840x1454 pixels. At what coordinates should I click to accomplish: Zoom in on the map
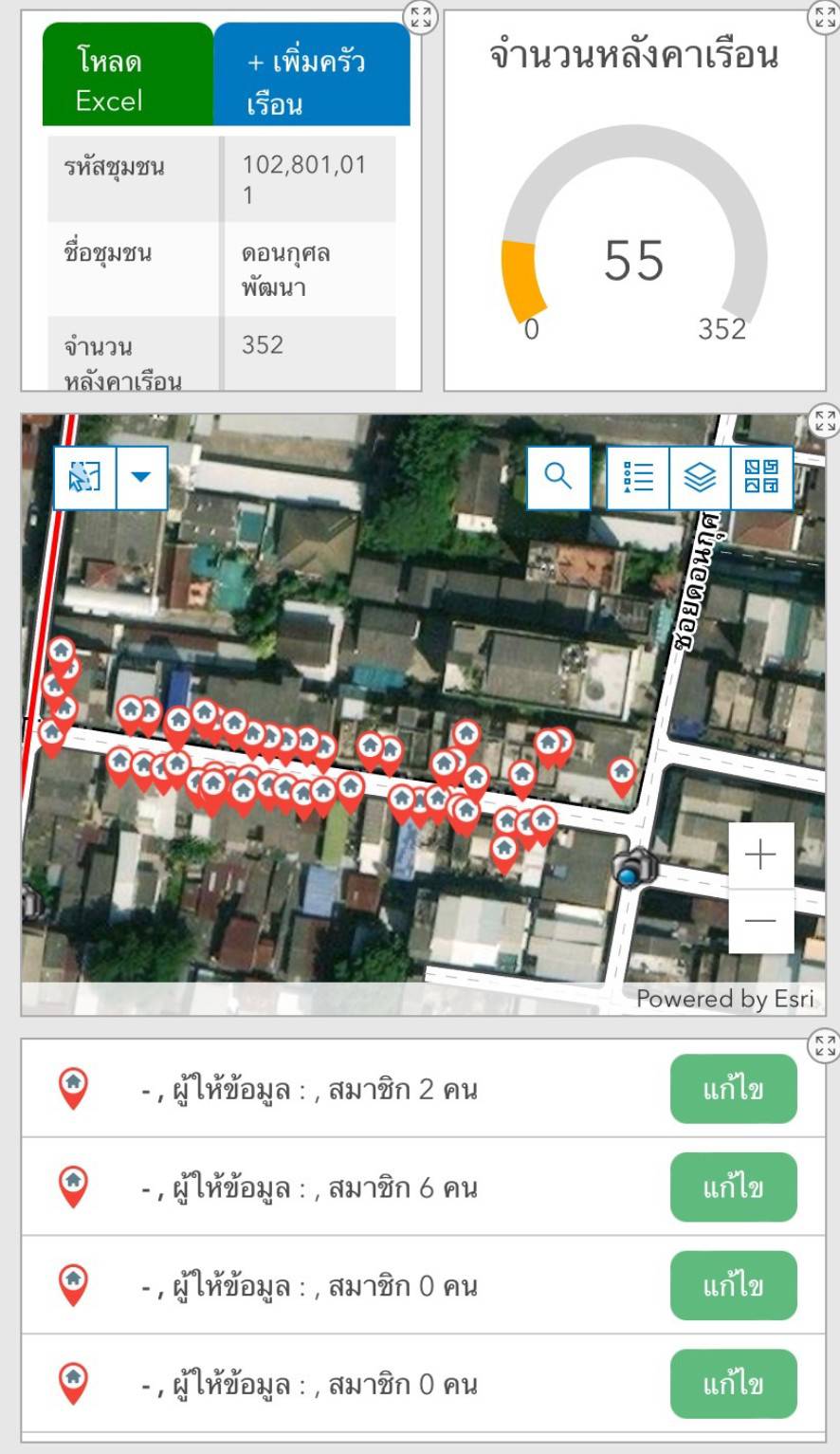pyautogui.click(x=760, y=856)
